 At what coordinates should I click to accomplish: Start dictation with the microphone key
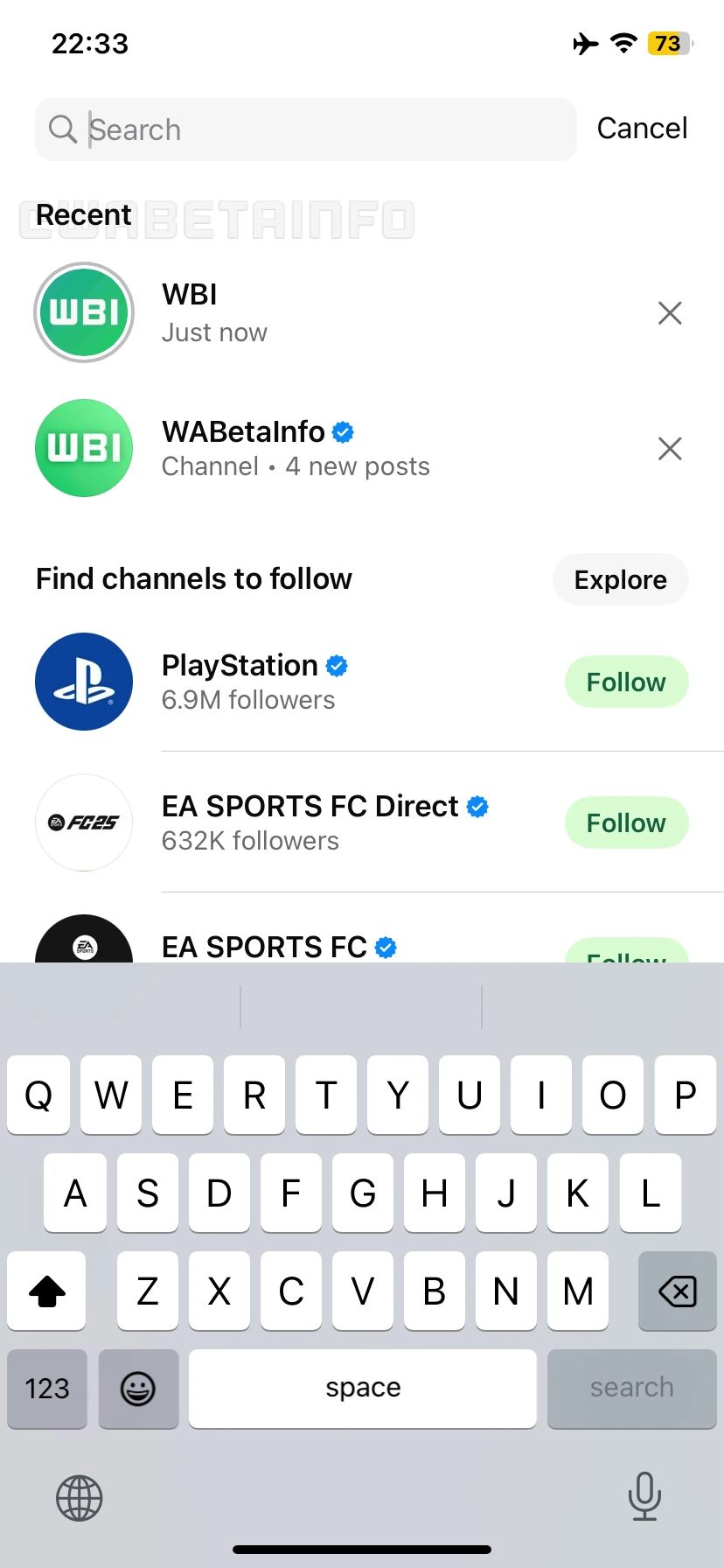(x=644, y=1496)
